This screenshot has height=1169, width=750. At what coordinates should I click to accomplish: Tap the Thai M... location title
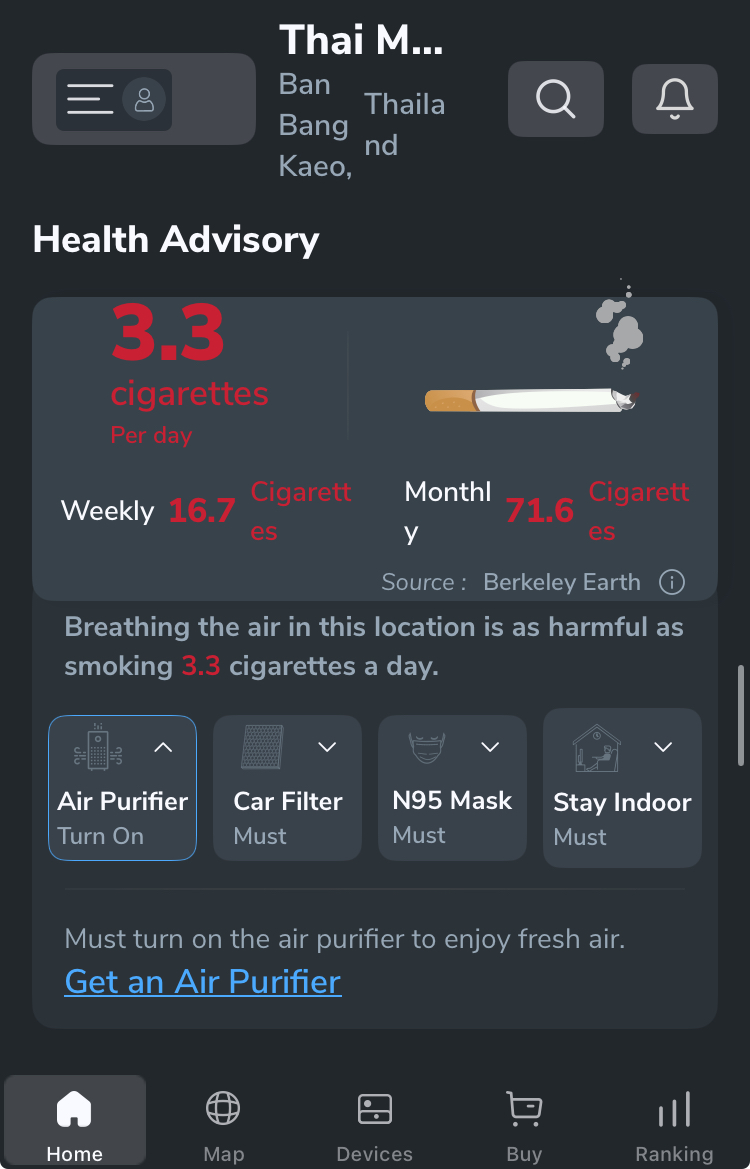click(361, 41)
